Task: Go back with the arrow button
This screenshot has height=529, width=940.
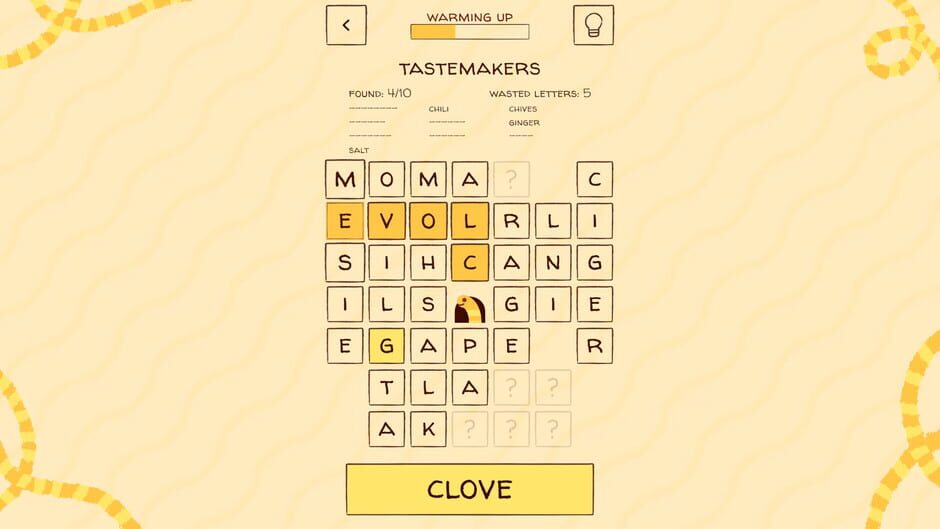Action: click(x=346, y=25)
